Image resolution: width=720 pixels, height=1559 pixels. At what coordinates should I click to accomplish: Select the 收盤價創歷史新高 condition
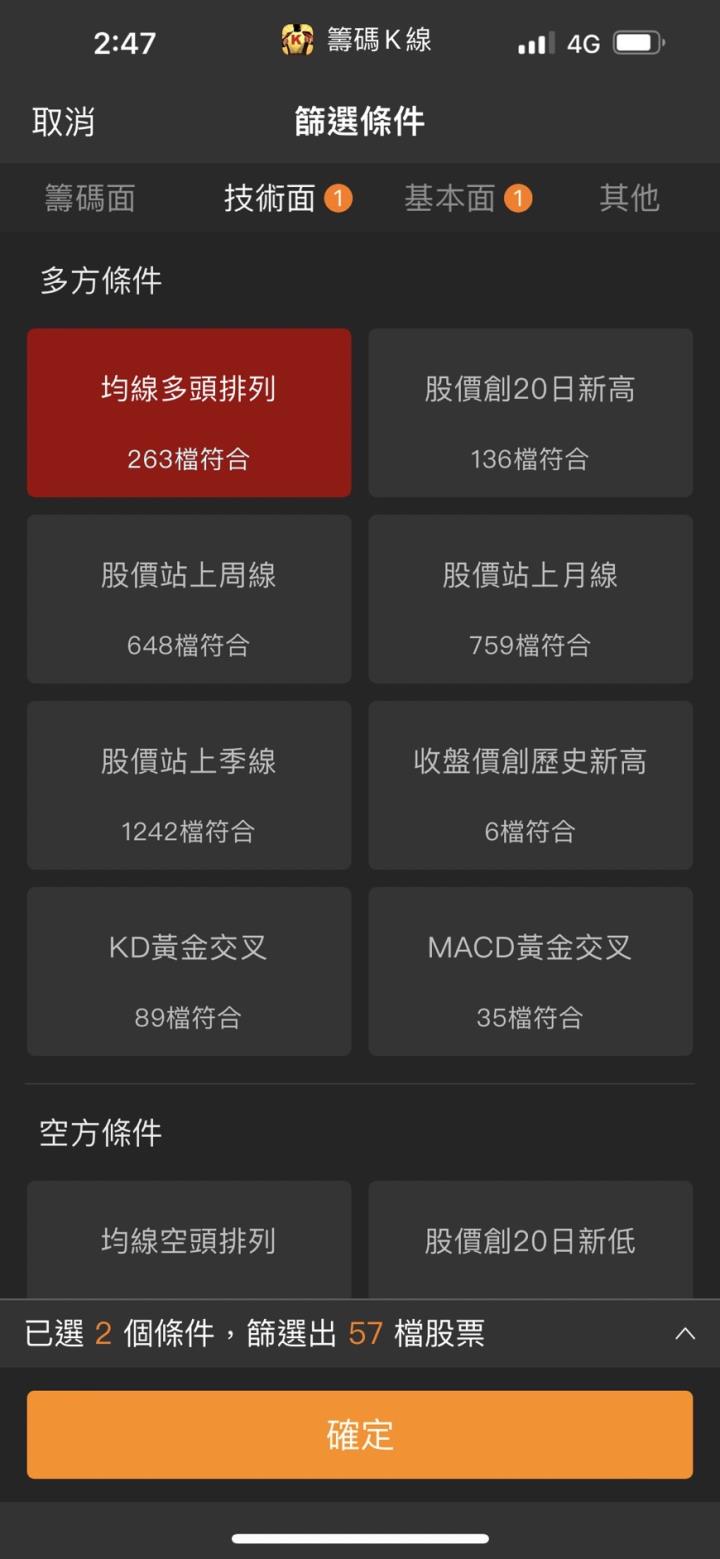click(530, 785)
